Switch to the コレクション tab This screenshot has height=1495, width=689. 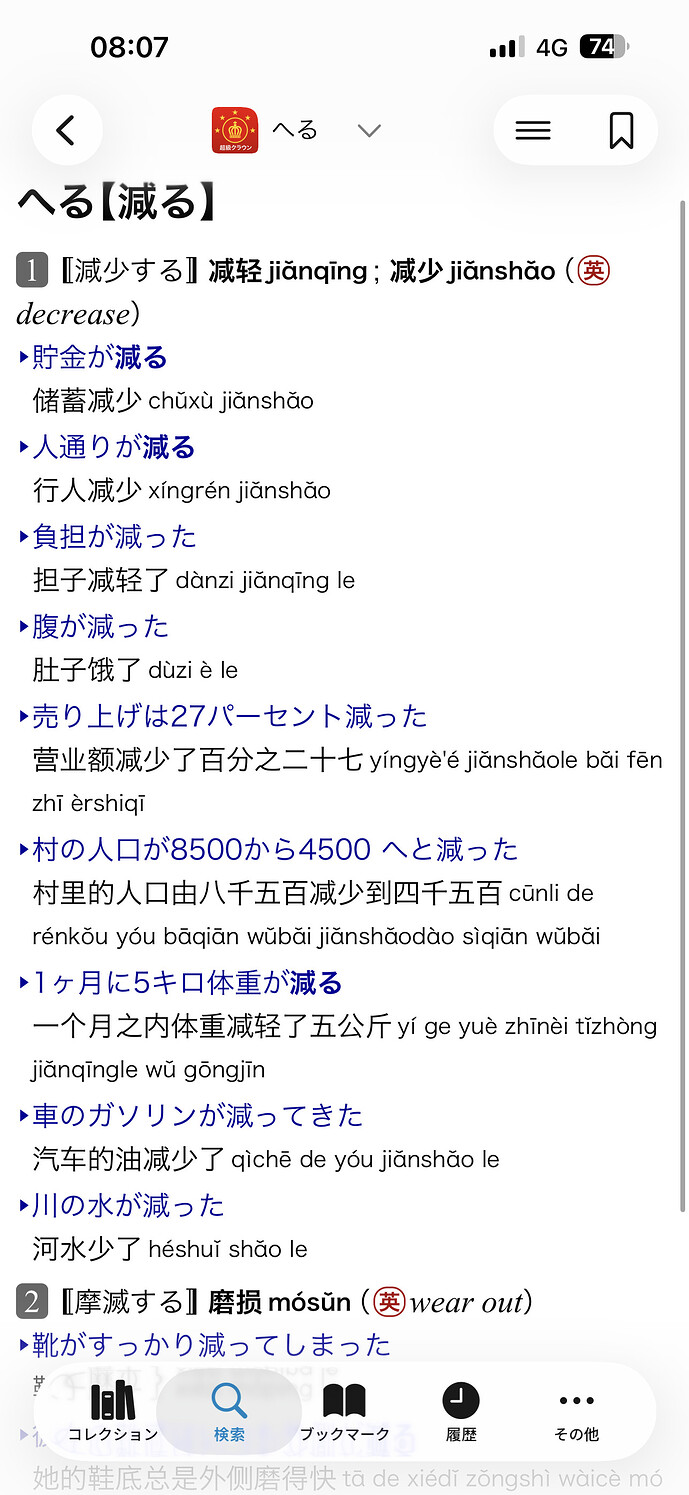113,1411
